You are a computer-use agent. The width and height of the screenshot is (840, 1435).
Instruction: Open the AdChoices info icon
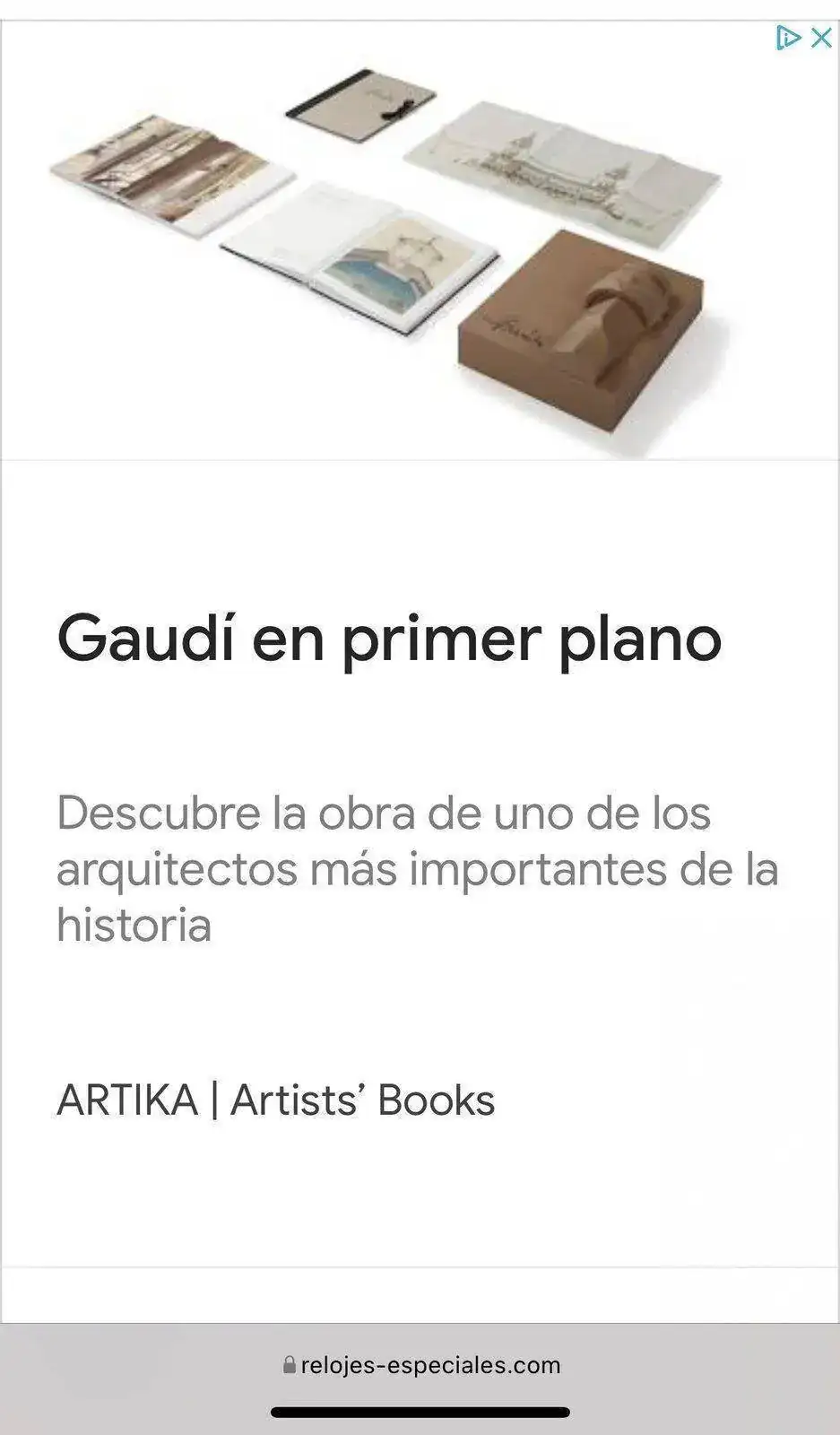[788, 38]
